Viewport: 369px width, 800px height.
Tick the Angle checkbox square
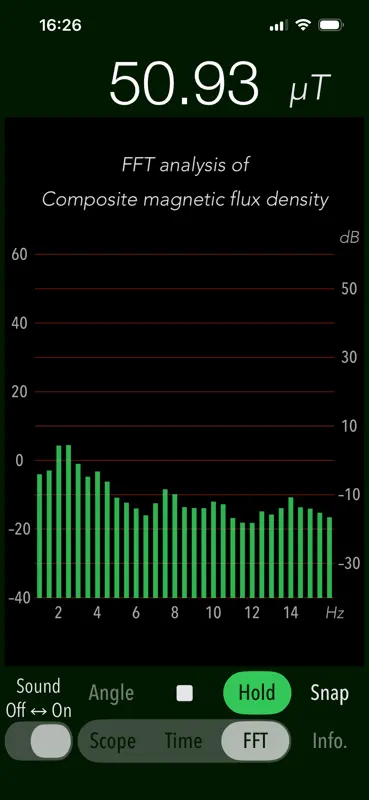coord(184,693)
